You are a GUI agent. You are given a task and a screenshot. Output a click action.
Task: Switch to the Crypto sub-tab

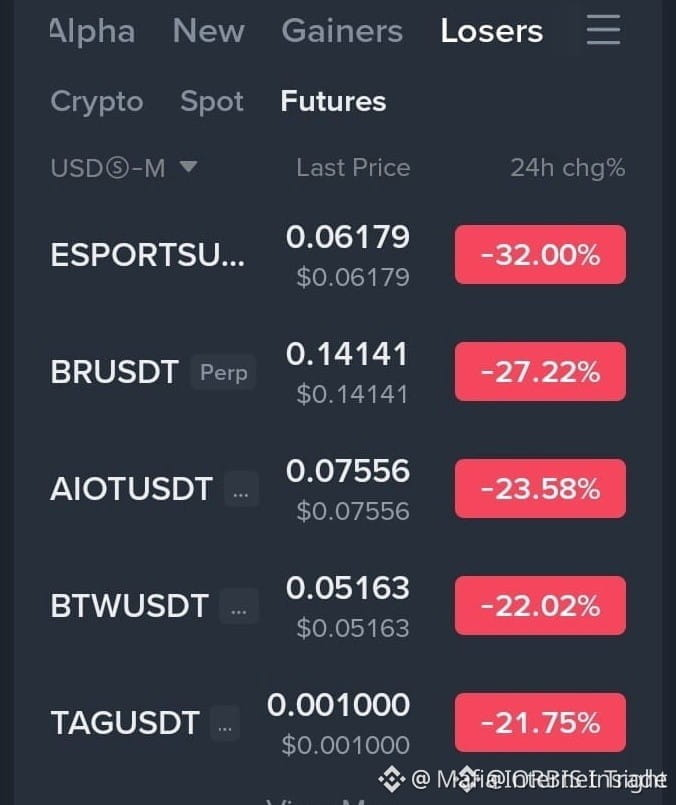coord(96,102)
